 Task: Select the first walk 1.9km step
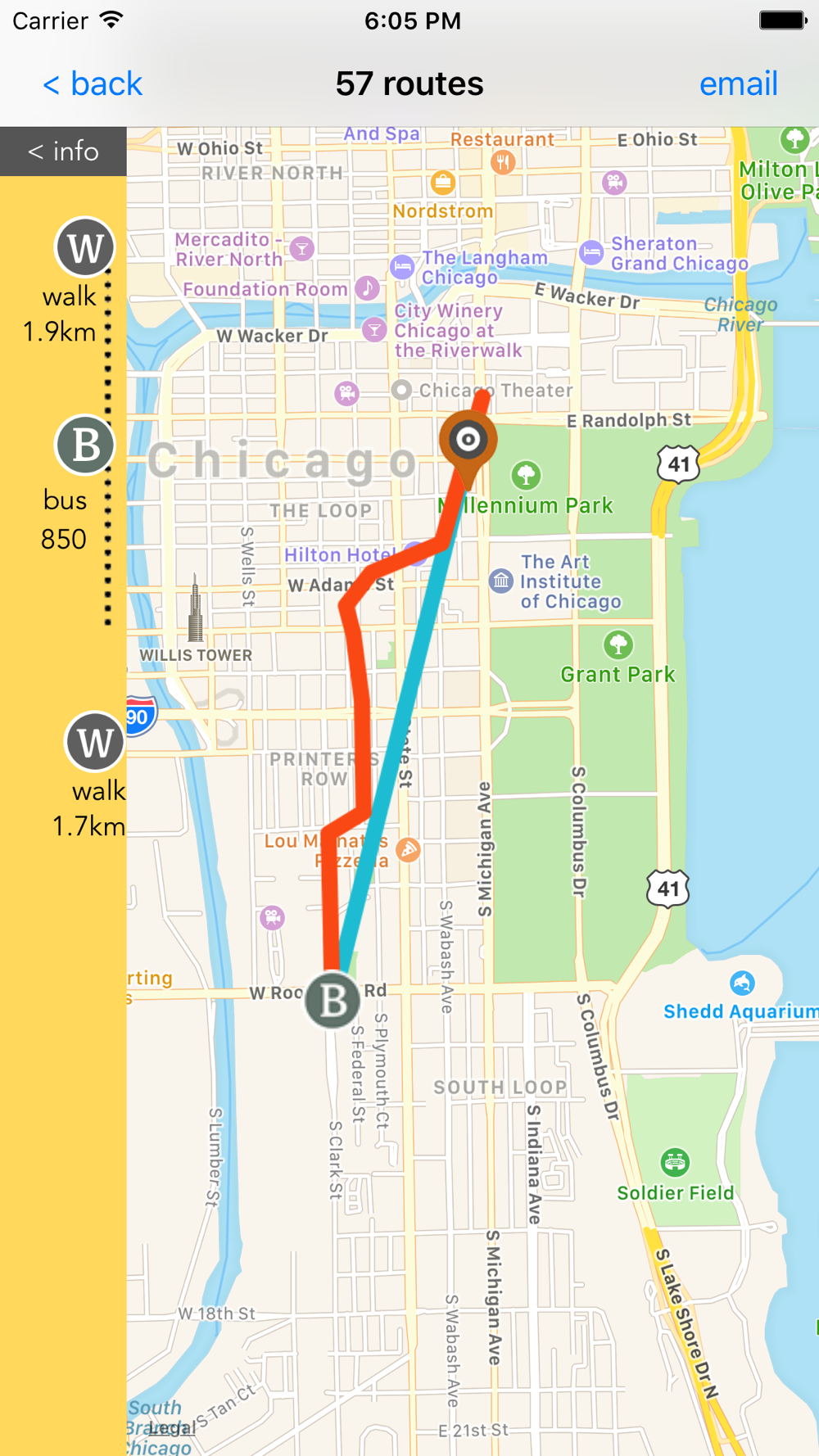click(x=84, y=248)
